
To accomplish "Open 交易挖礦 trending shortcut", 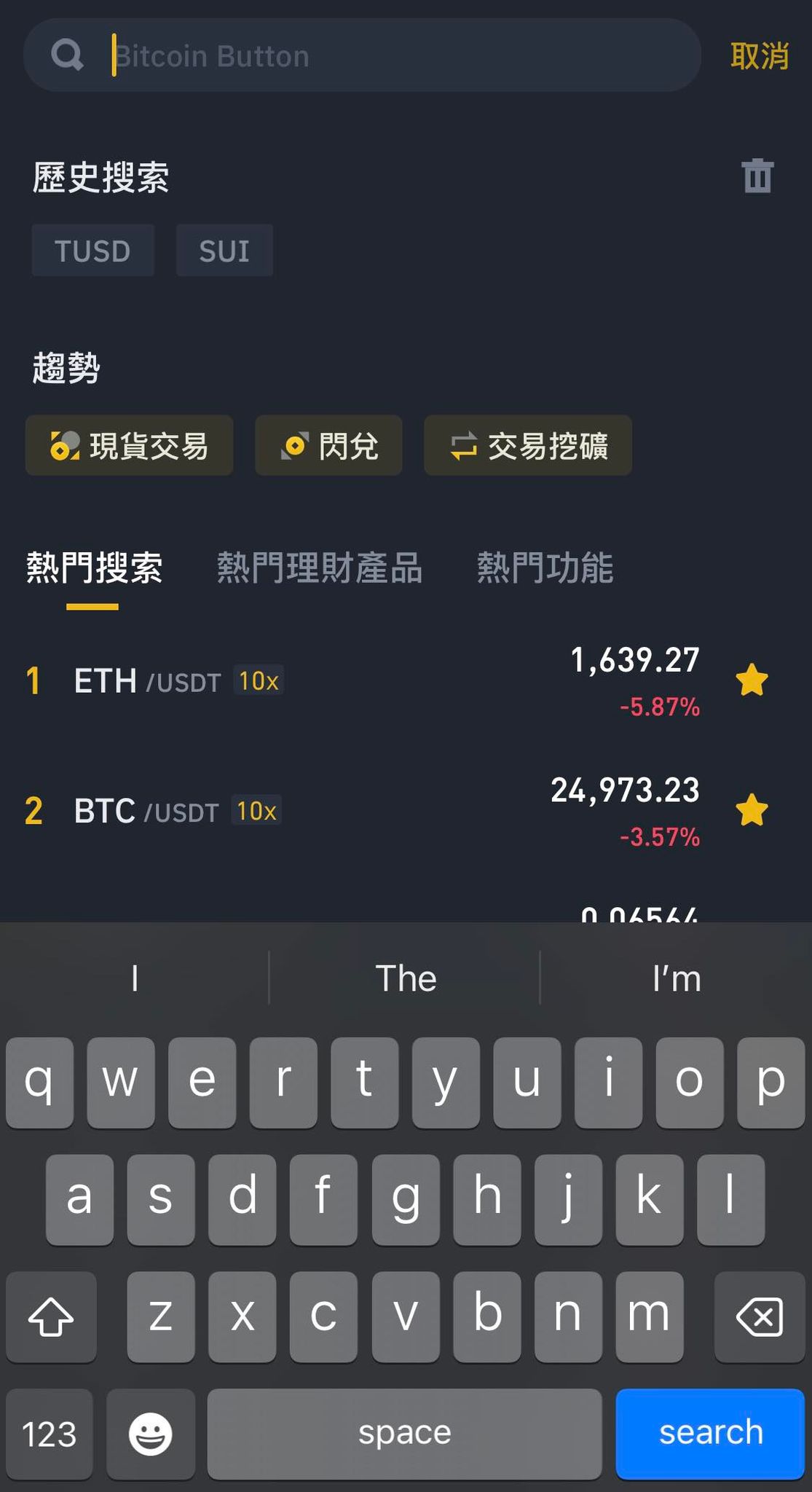I will coord(528,446).
